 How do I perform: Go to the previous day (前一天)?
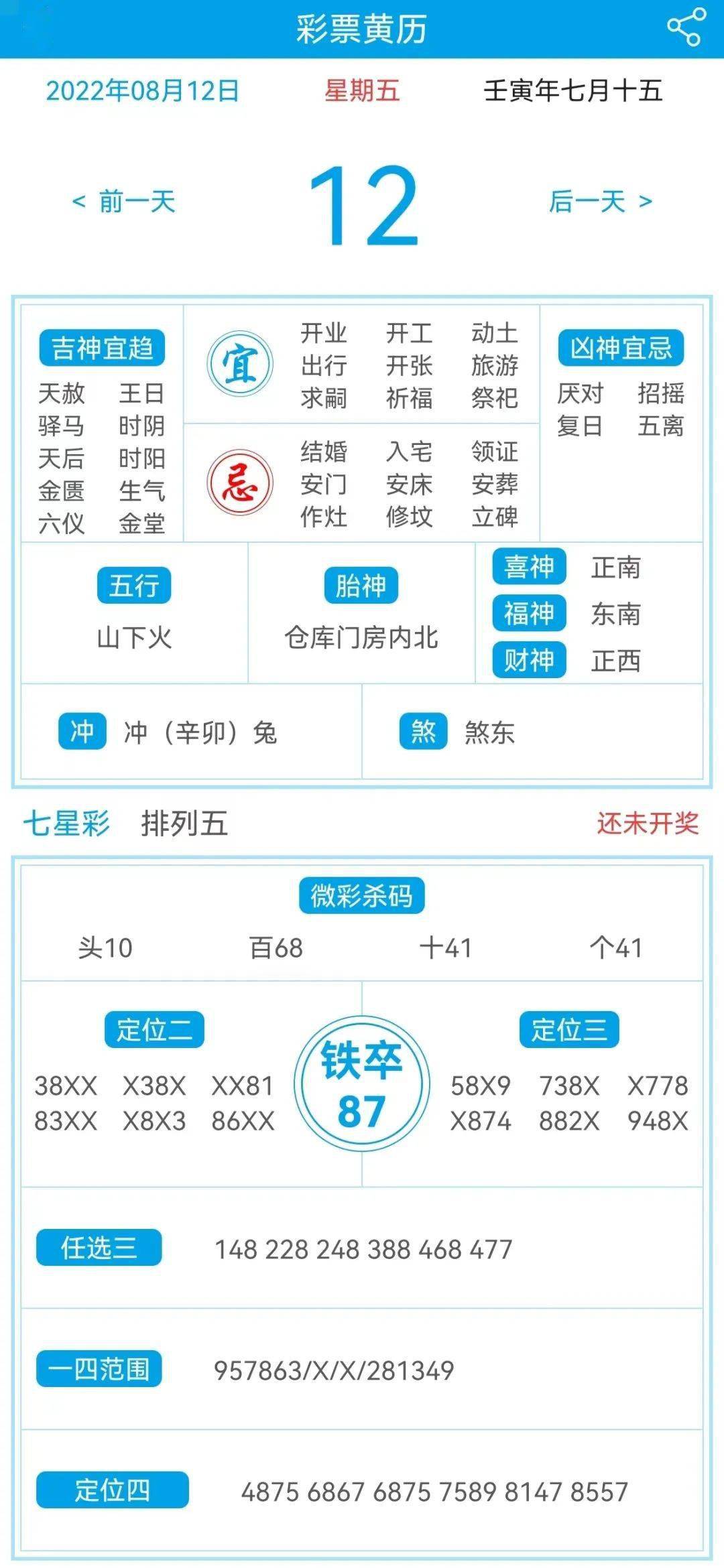pos(124,201)
